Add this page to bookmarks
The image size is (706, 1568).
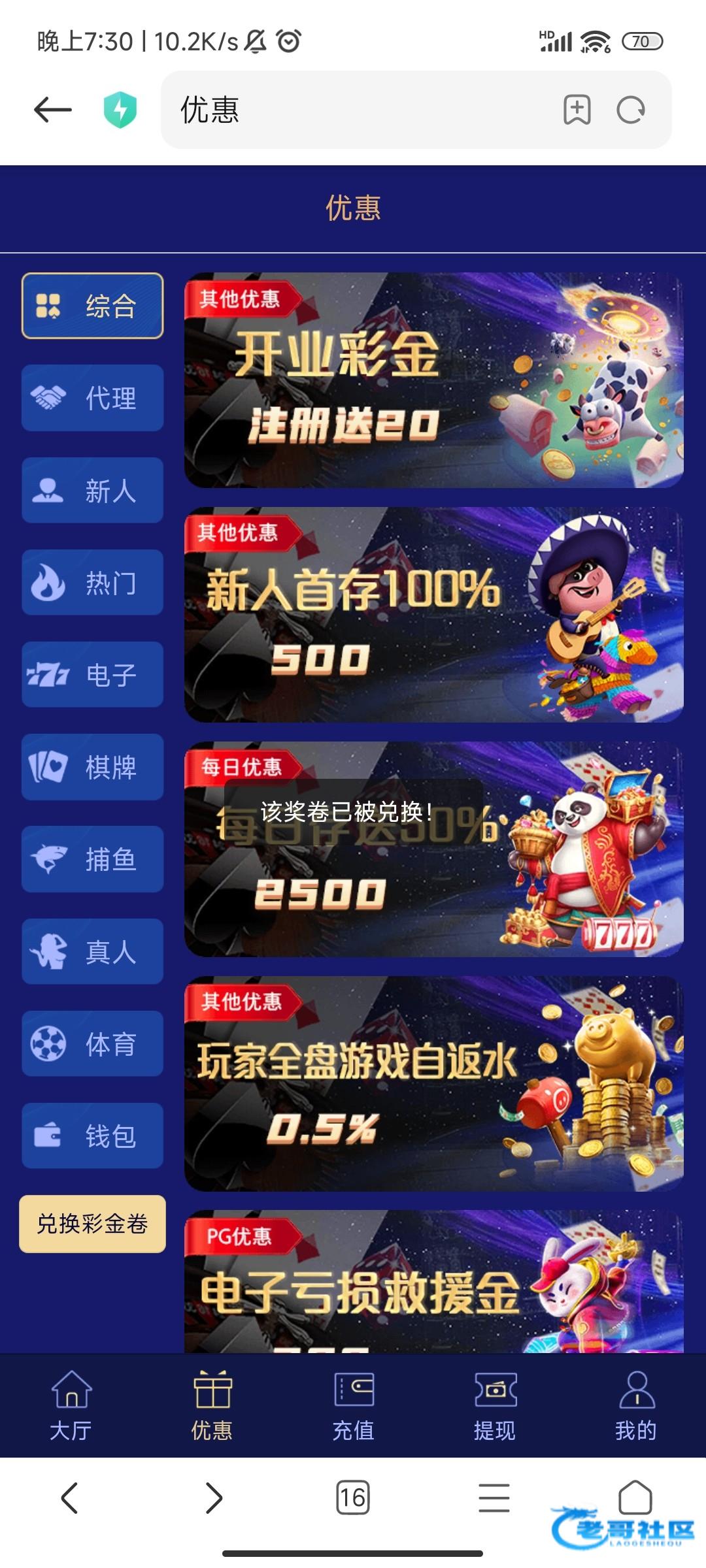577,110
